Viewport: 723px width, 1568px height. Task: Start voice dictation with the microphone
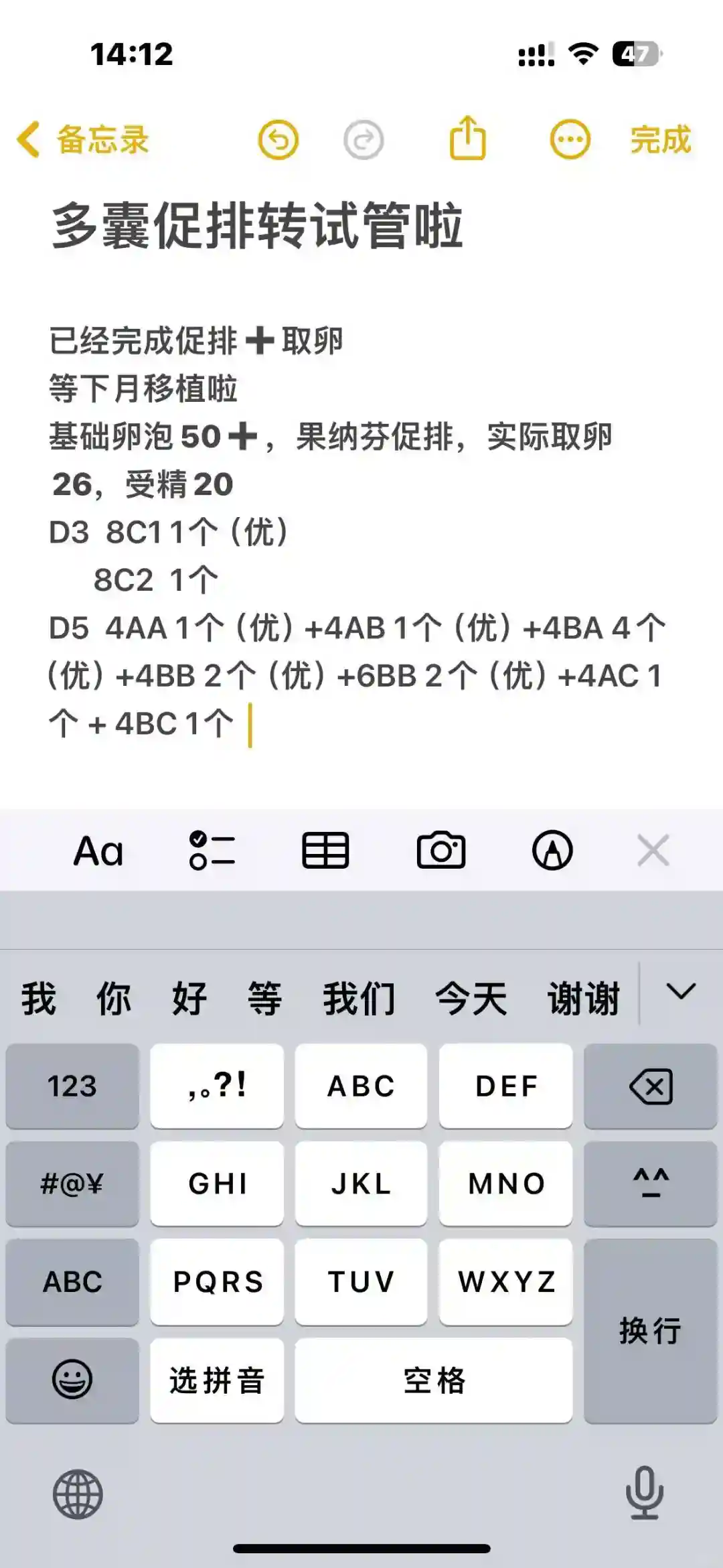644,1493
